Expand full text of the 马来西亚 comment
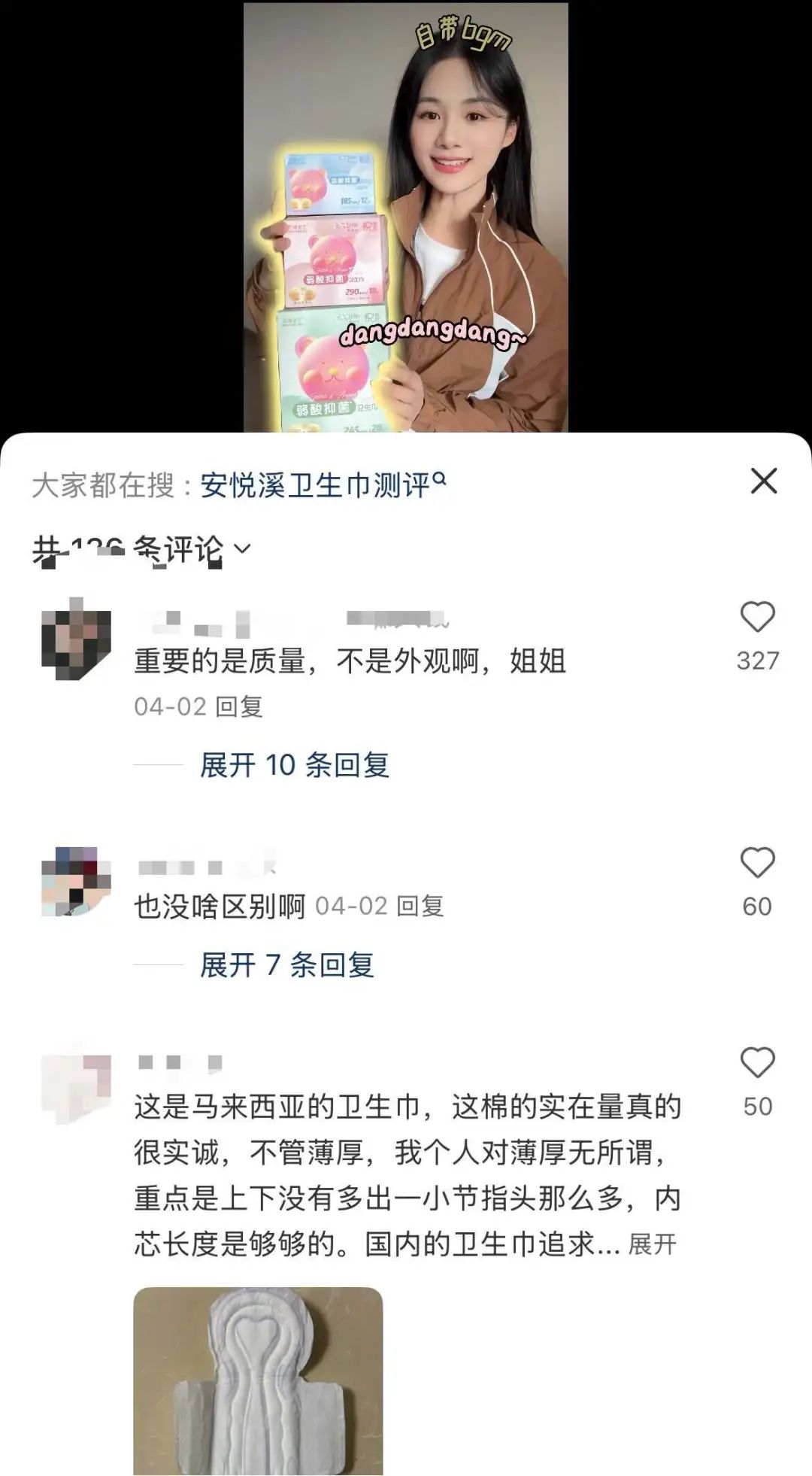 (x=652, y=1244)
